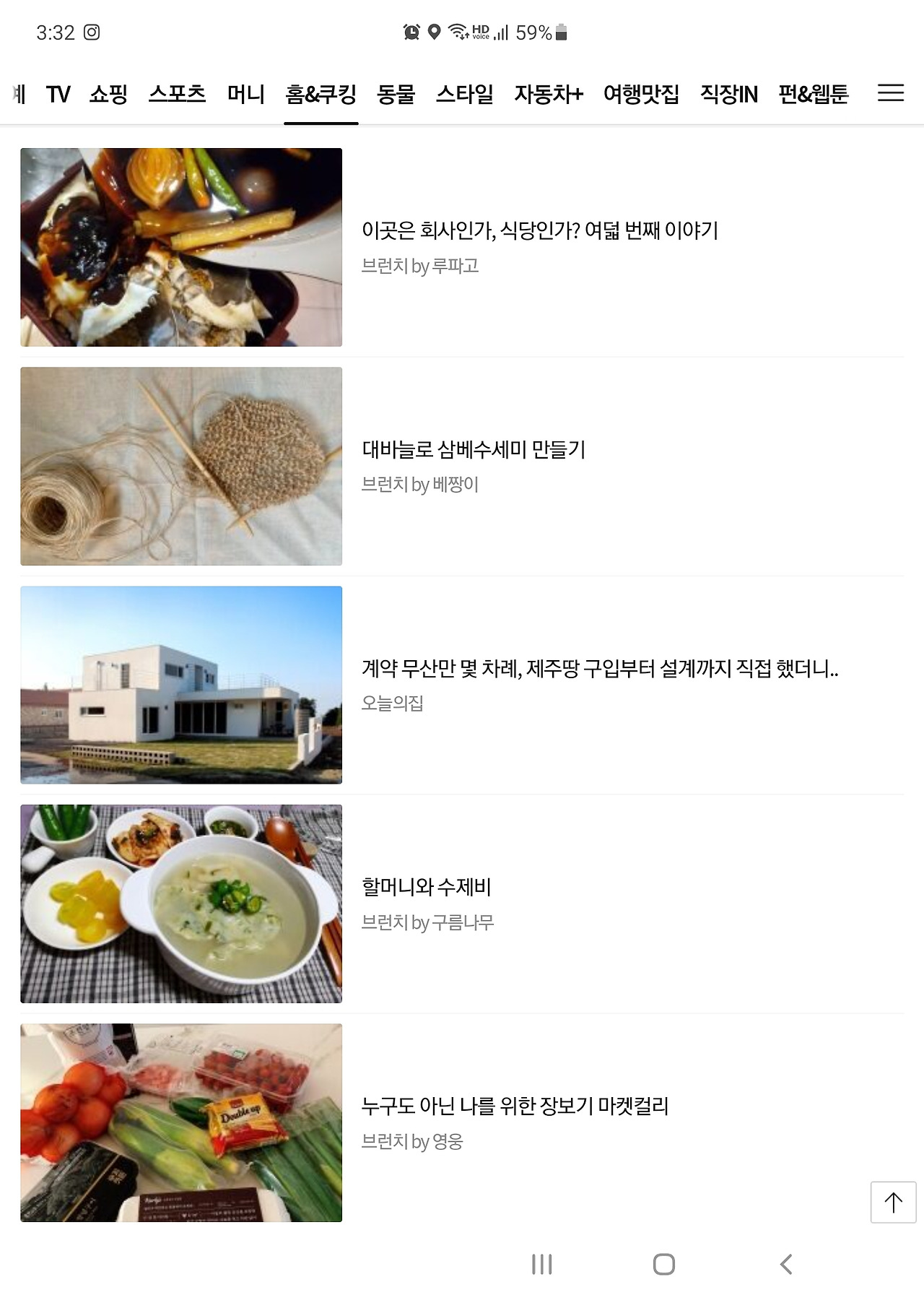View the 할머니와 수제비 article
This screenshot has height=1295, width=924.
[x=426, y=888]
